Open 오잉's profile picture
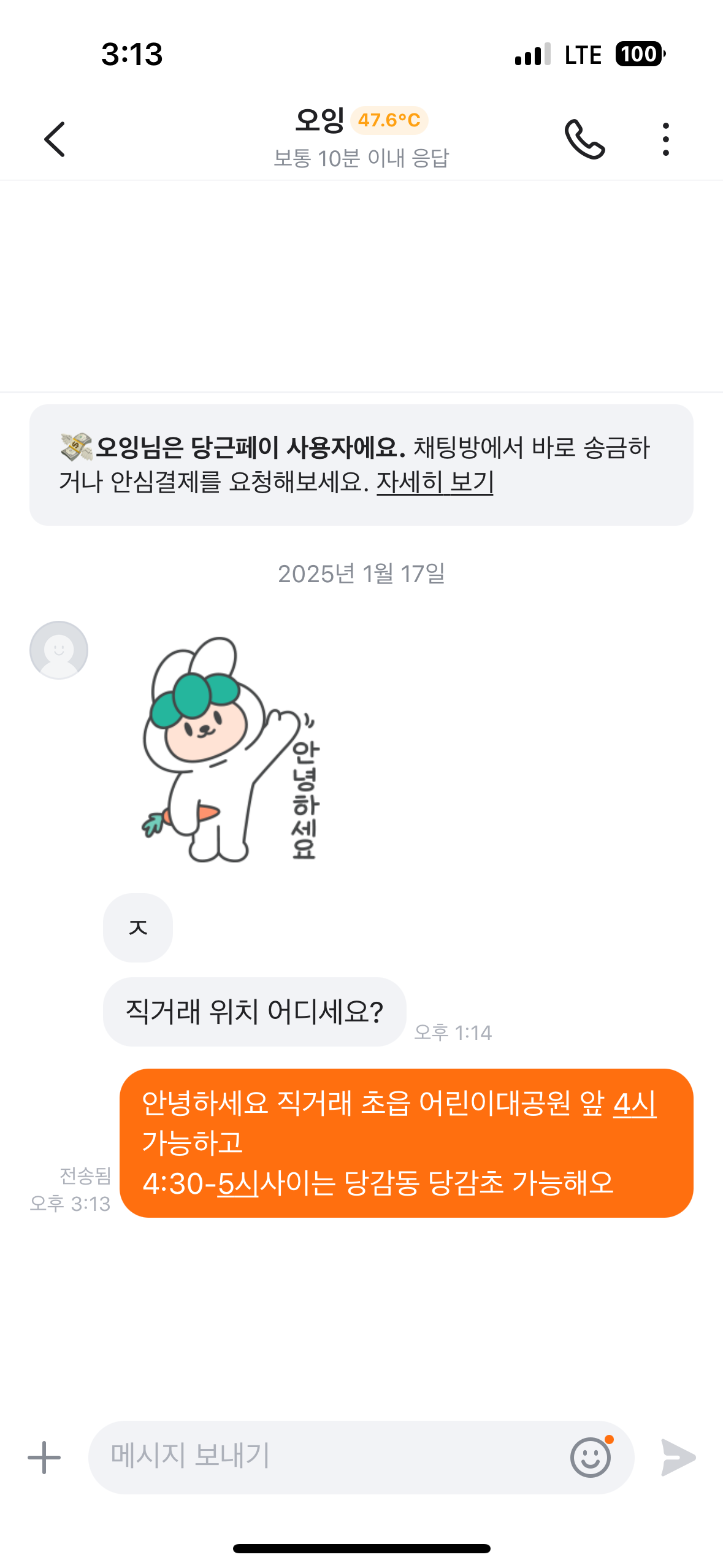The height and width of the screenshot is (1568, 723). tap(59, 650)
